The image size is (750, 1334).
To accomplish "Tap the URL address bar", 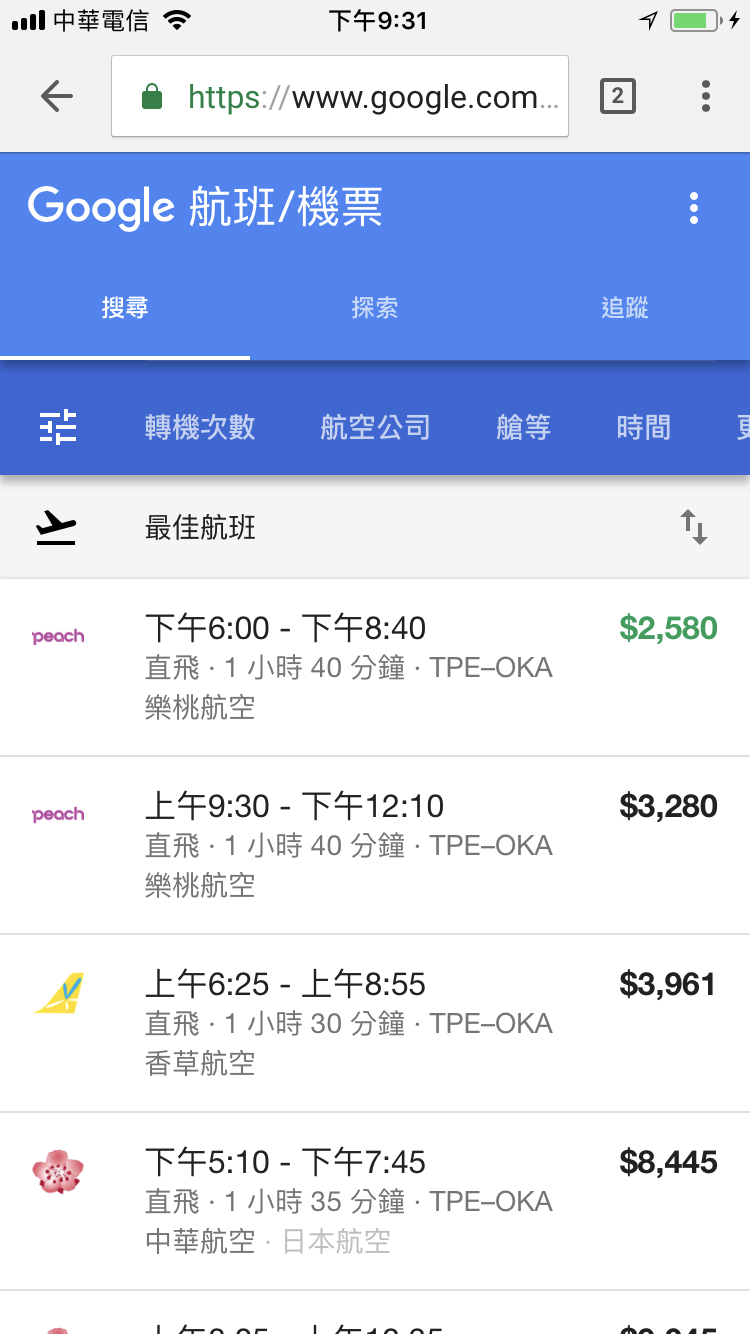I will click(340, 96).
